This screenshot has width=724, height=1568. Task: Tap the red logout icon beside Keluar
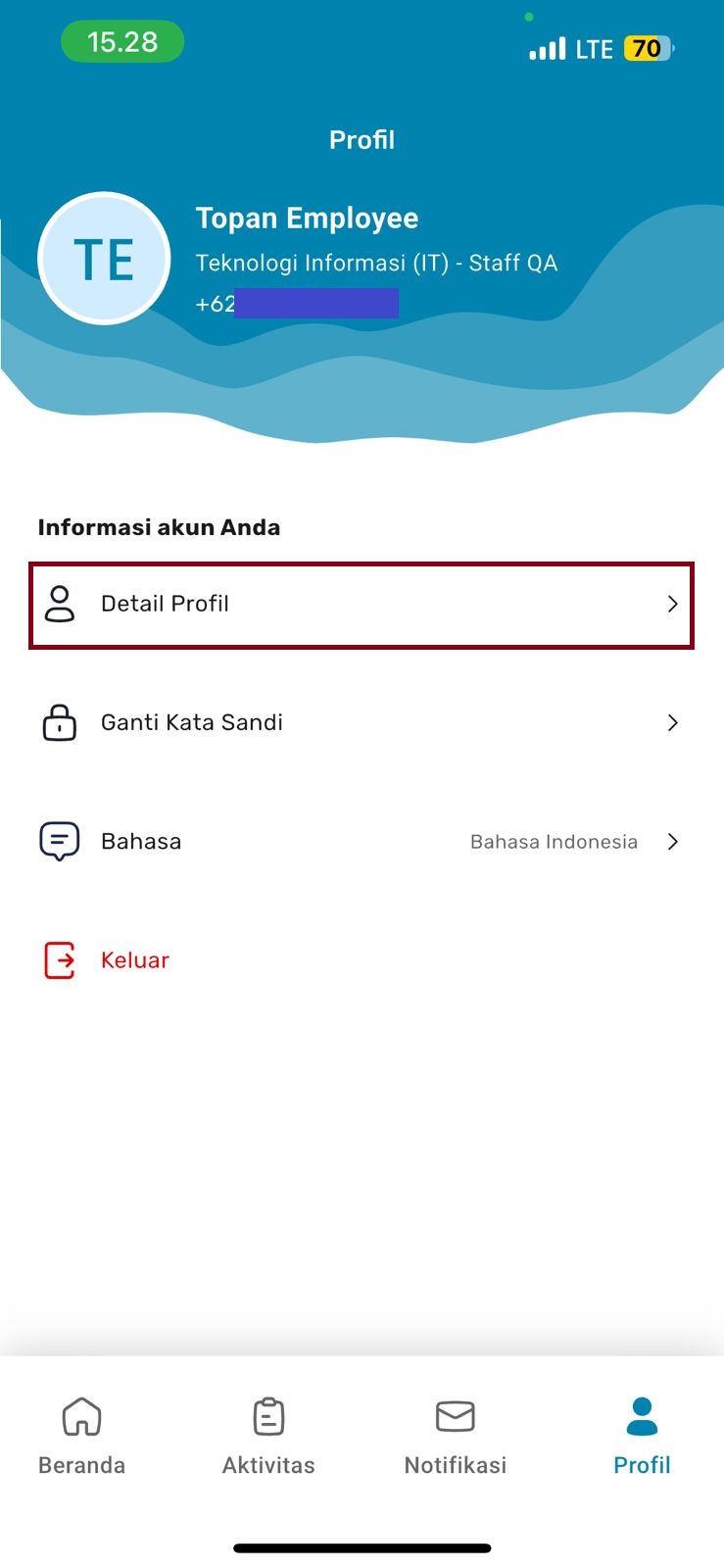point(59,960)
